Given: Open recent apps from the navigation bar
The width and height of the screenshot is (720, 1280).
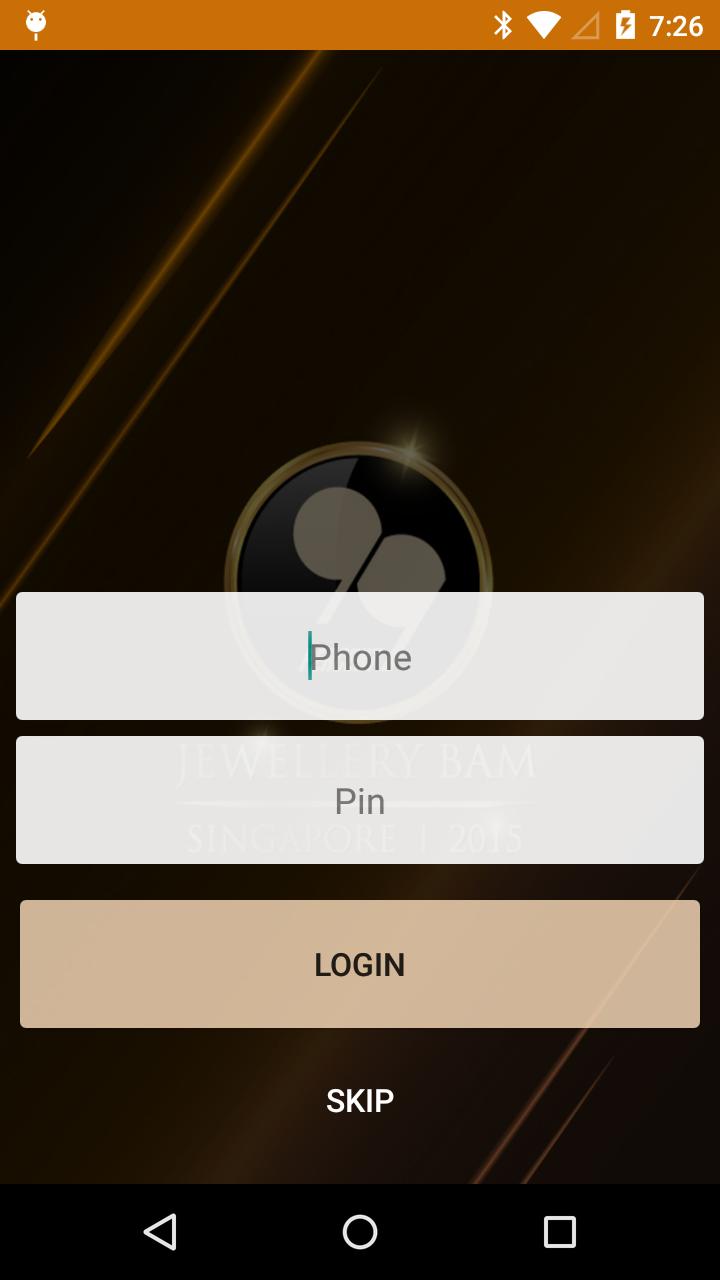Looking at the screenshot, I should pyautogui.click(x=560, y=1232).
